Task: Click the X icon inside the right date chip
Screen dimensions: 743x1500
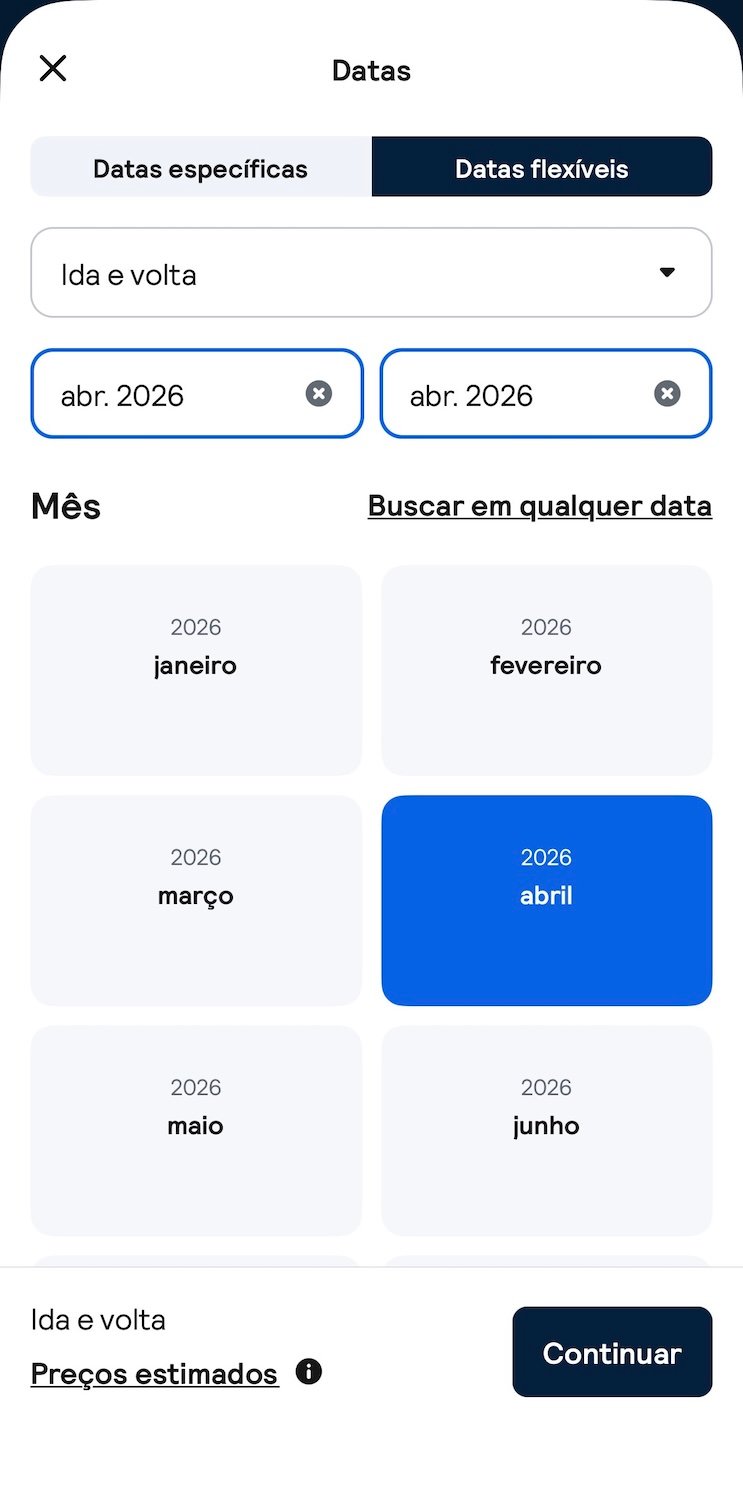Action: pos(666,393)
